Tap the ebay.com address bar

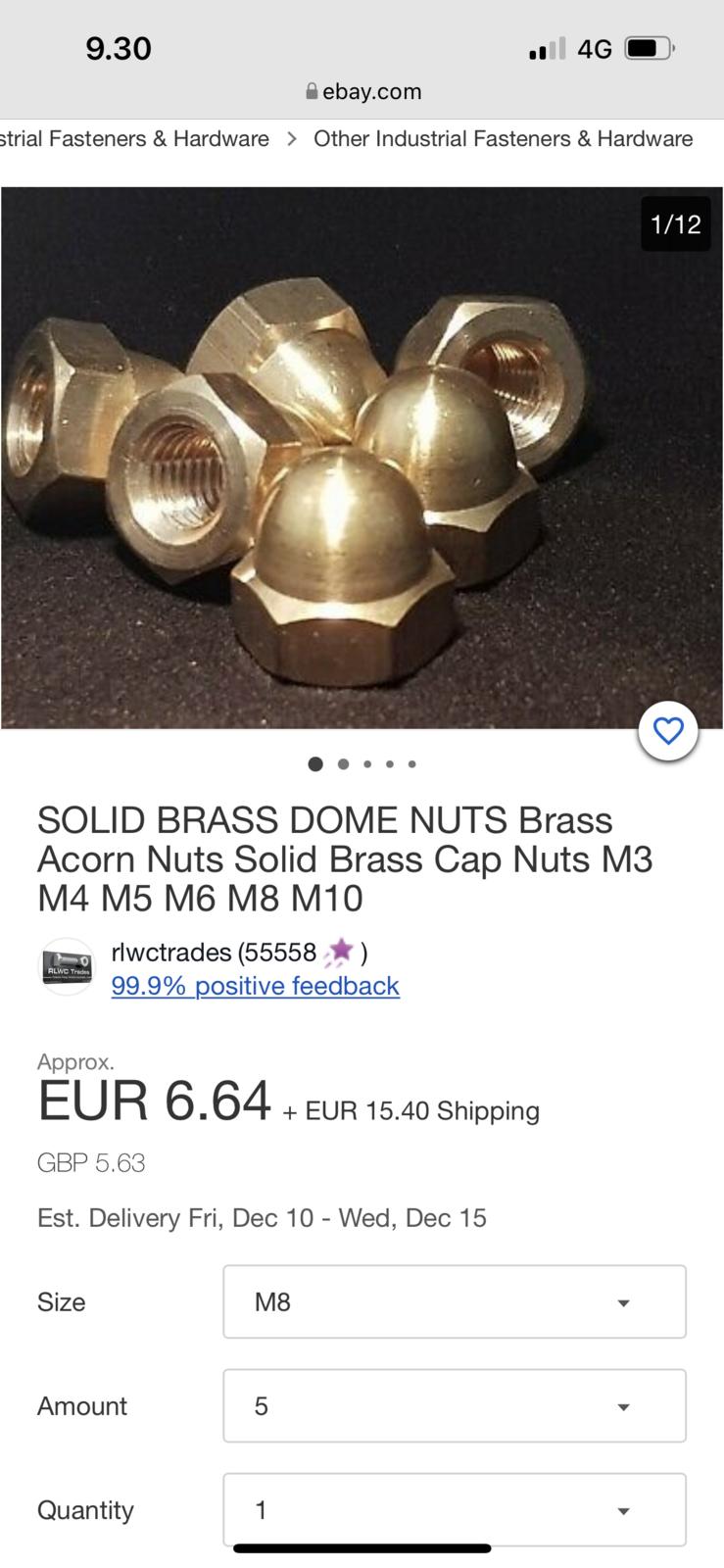coord(362,92)
